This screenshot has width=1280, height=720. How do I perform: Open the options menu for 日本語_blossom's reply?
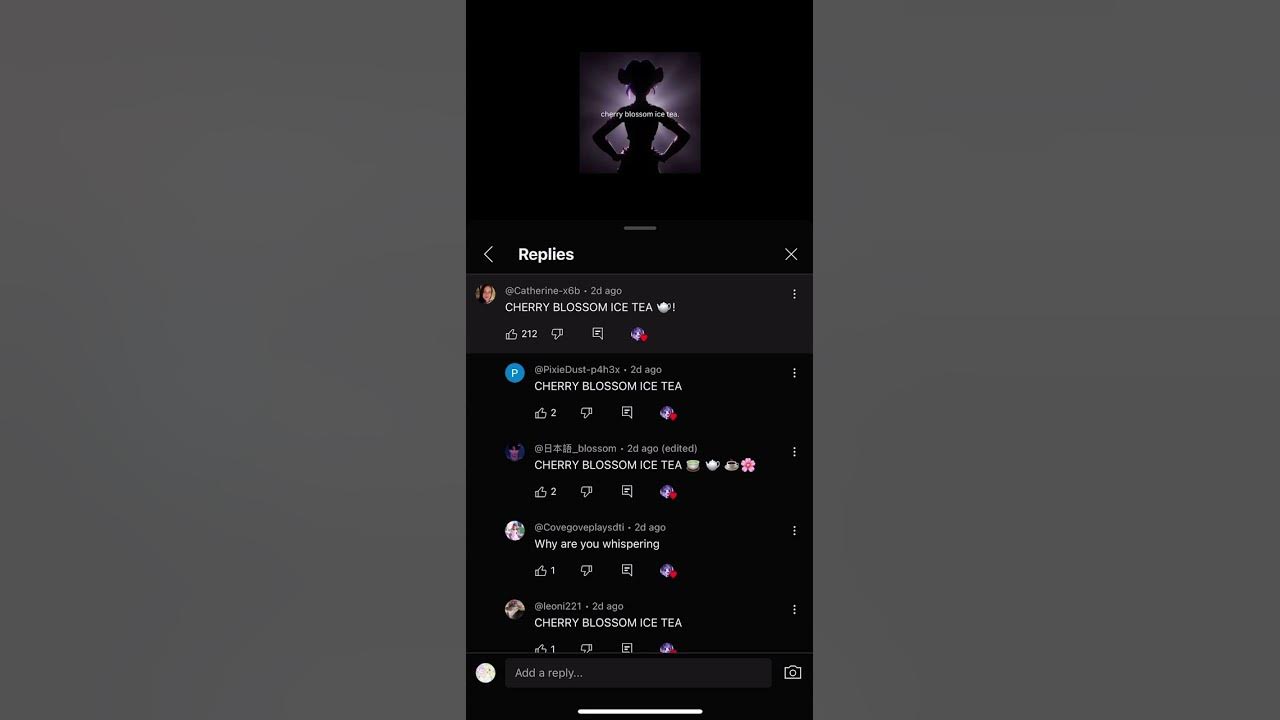click(x=794, y=452)
